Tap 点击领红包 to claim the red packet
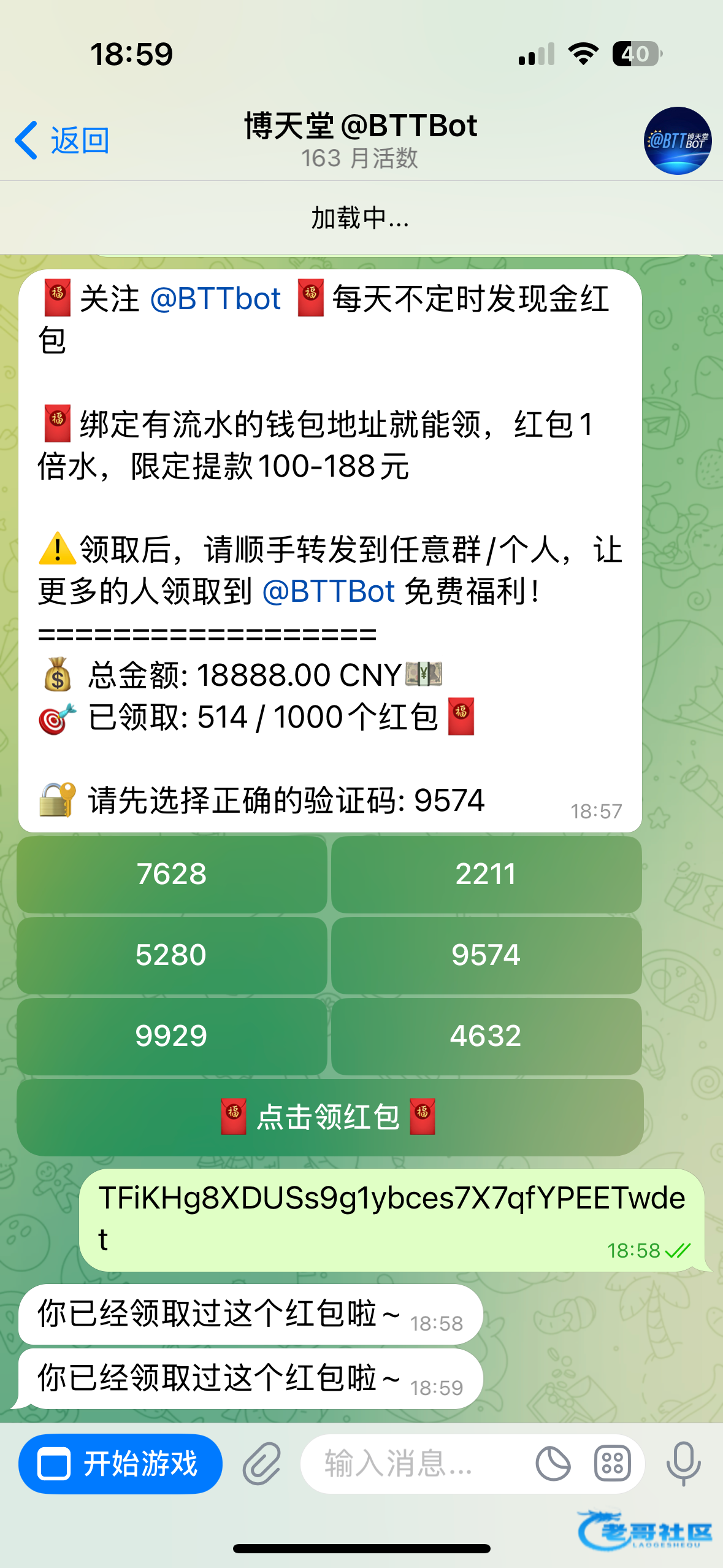 [x=330, y=1118]
